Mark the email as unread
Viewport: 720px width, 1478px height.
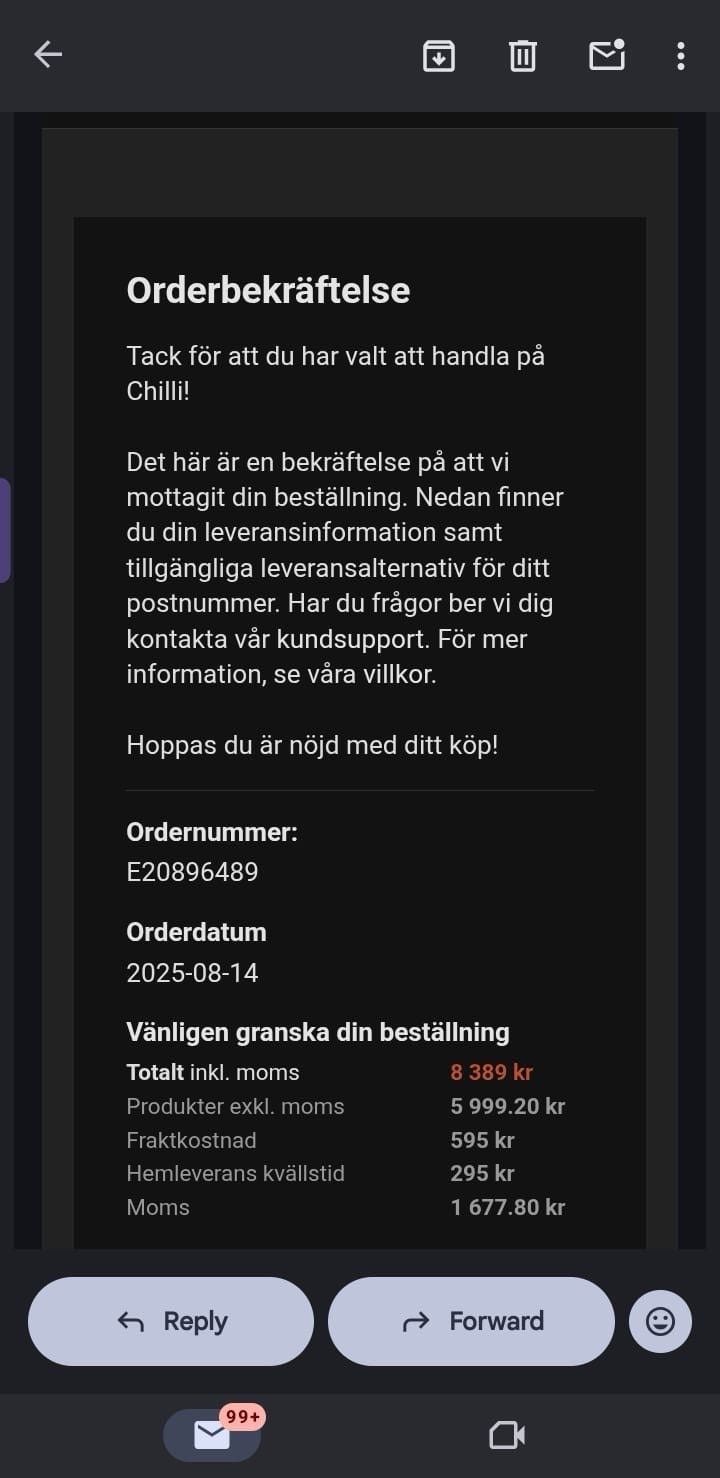604,56
